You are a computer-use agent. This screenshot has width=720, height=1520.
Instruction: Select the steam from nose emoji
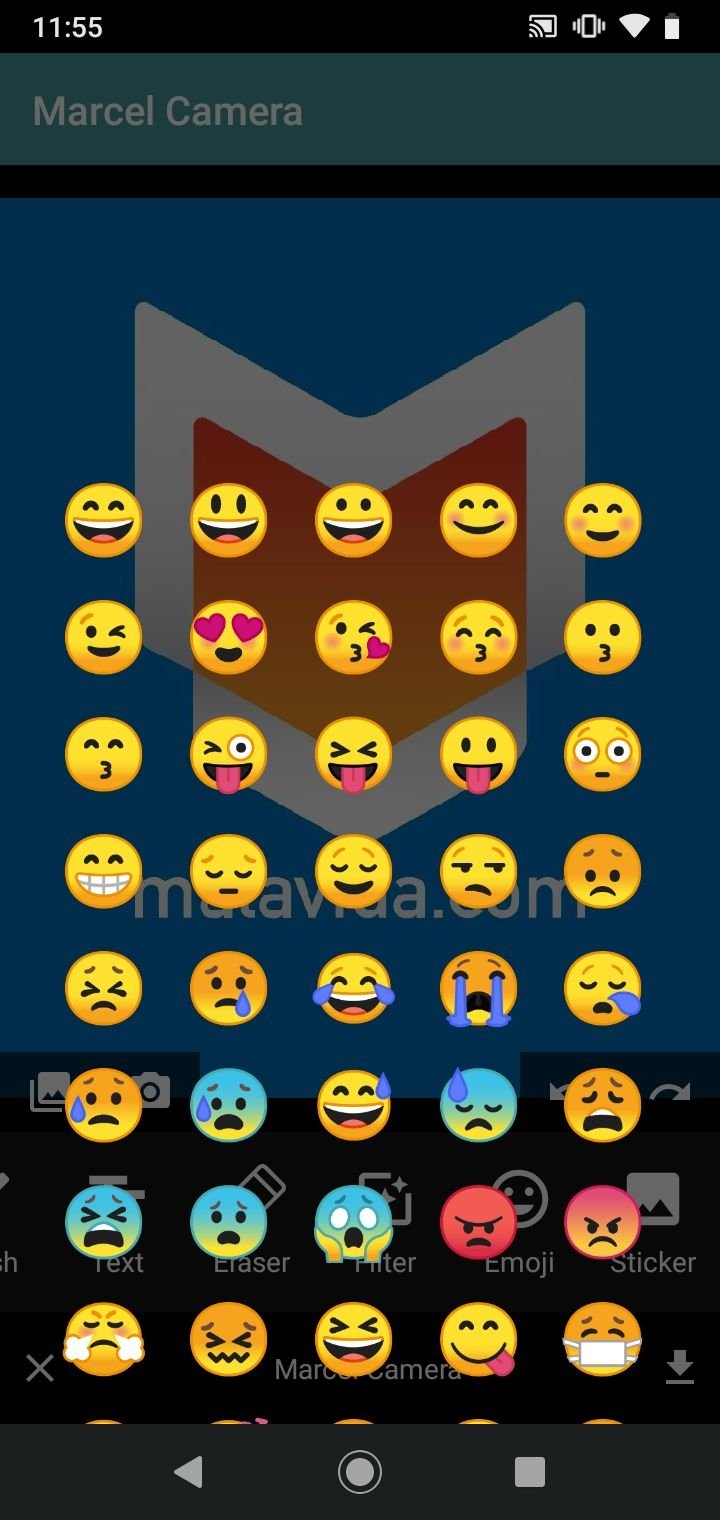(x=103, y=1339)
